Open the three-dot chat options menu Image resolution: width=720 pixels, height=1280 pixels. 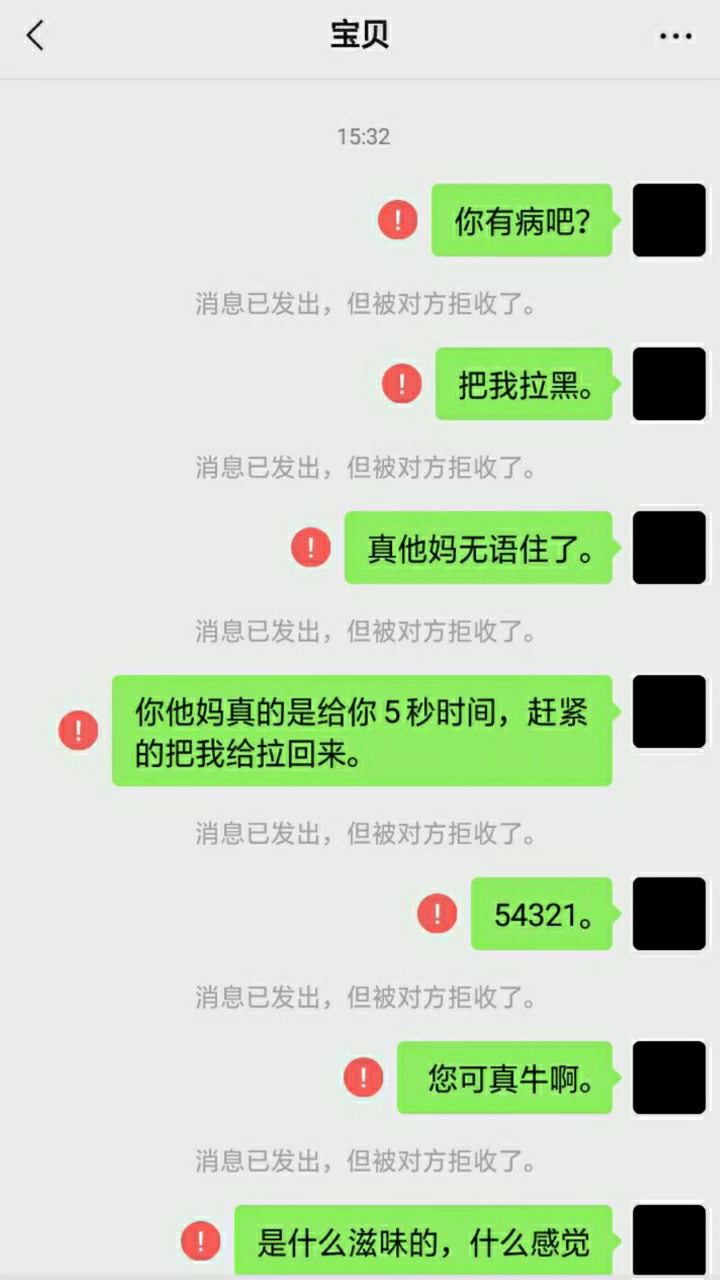pos(675,36)
